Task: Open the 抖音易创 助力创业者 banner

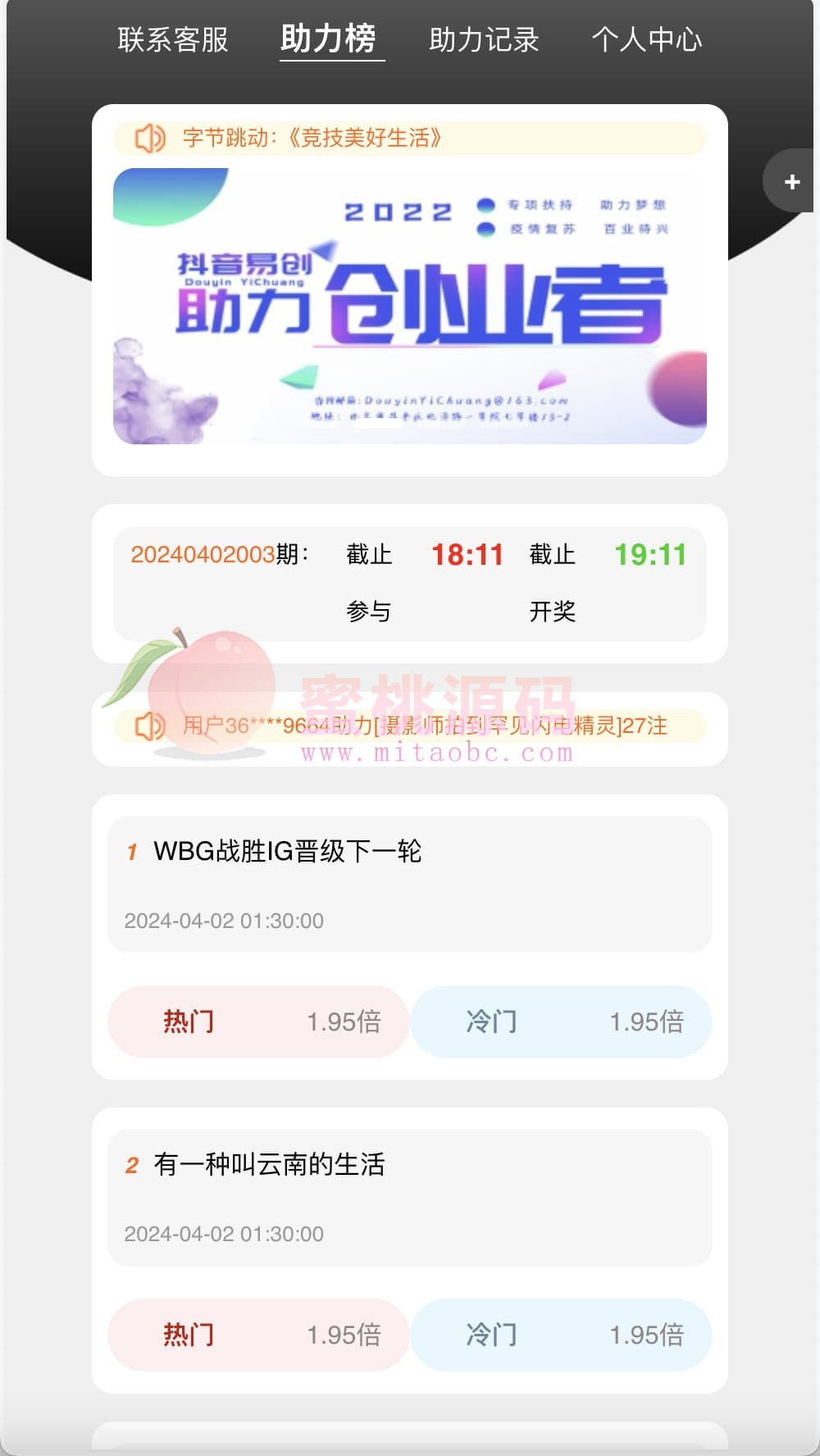Action: (x=410, y=307)
